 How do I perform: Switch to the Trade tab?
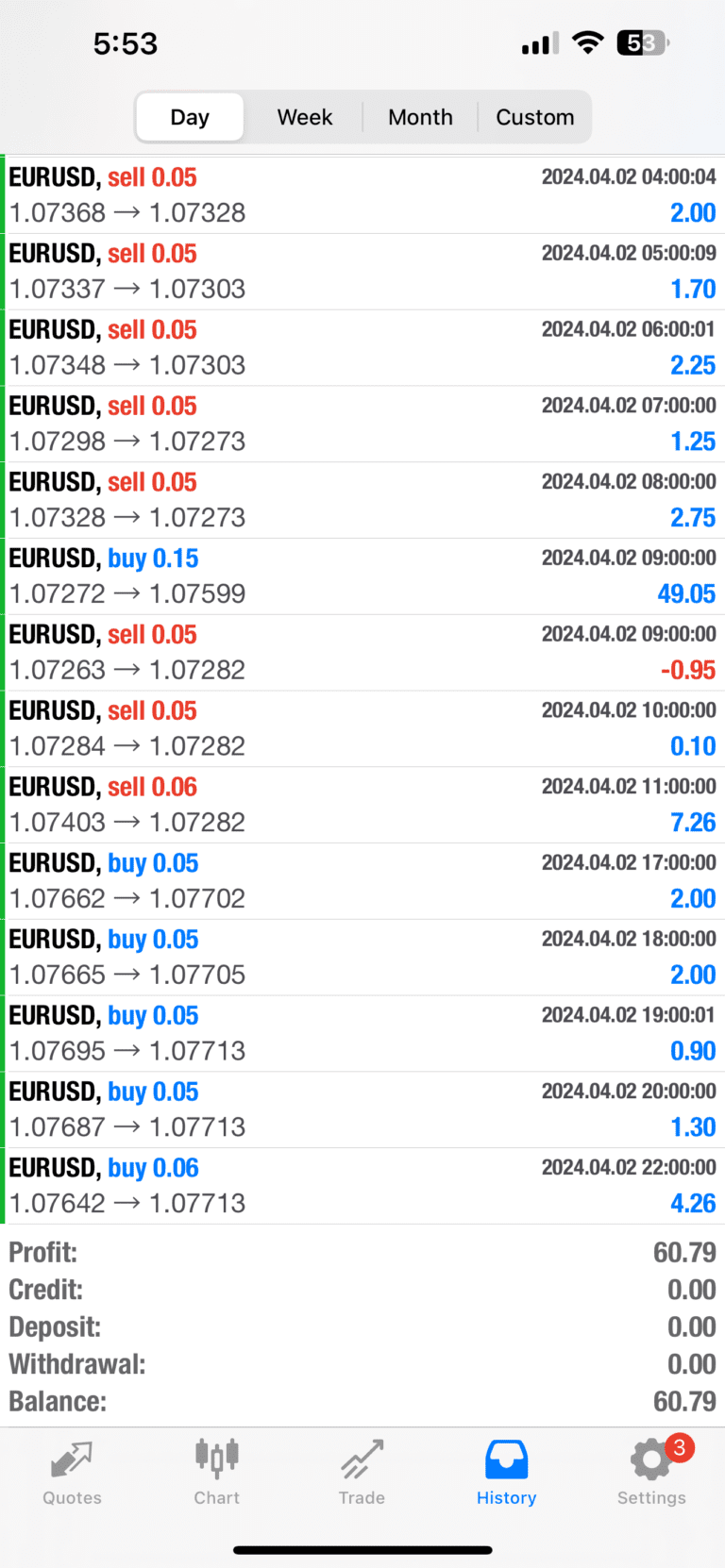click(x=362, y=1472)
